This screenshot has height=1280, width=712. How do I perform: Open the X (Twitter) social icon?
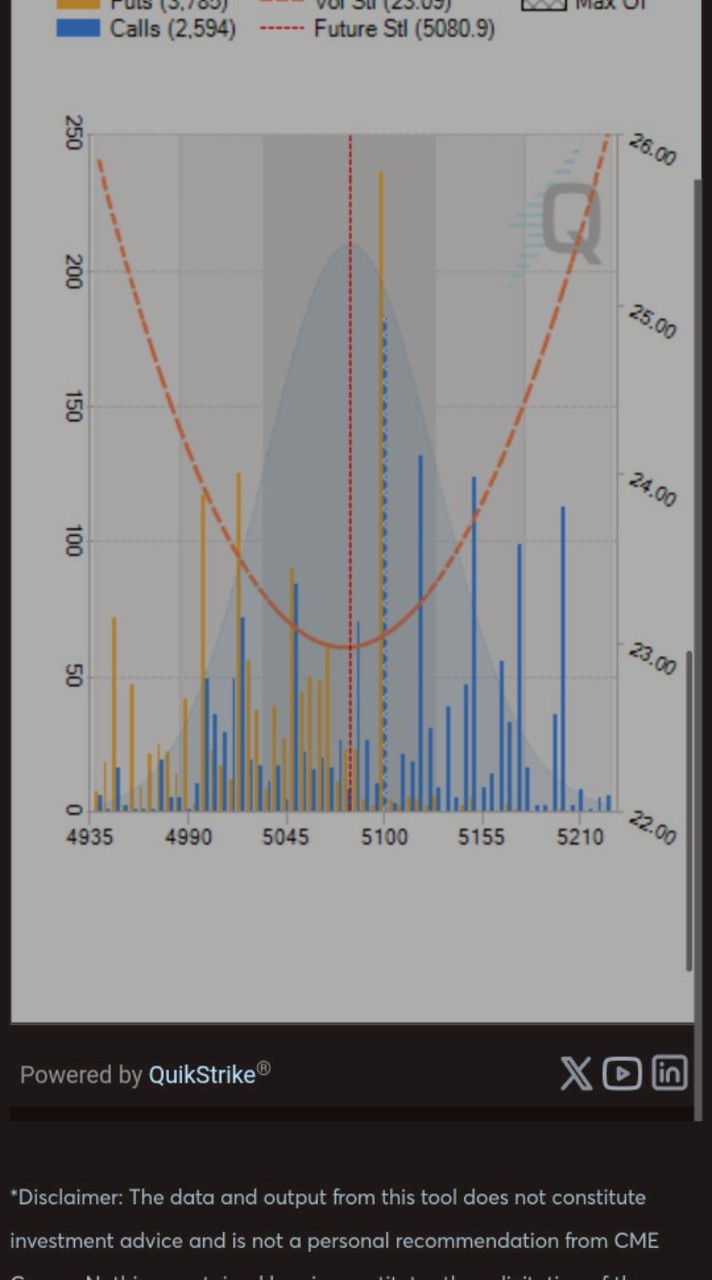coord(576,1073)
